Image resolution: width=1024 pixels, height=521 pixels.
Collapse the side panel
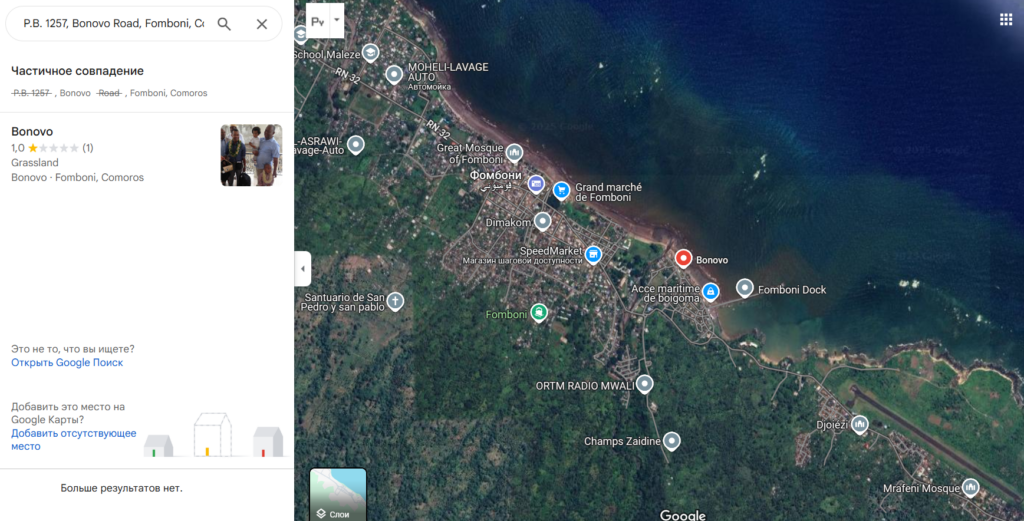pyautogui.click(x=303, y=268)
